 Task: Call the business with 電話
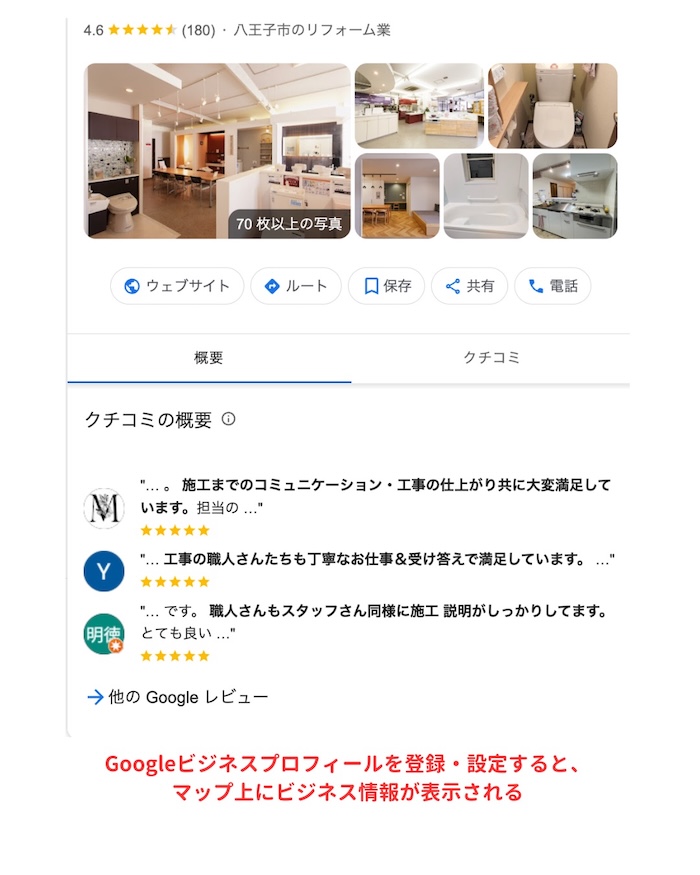point(552,286)
